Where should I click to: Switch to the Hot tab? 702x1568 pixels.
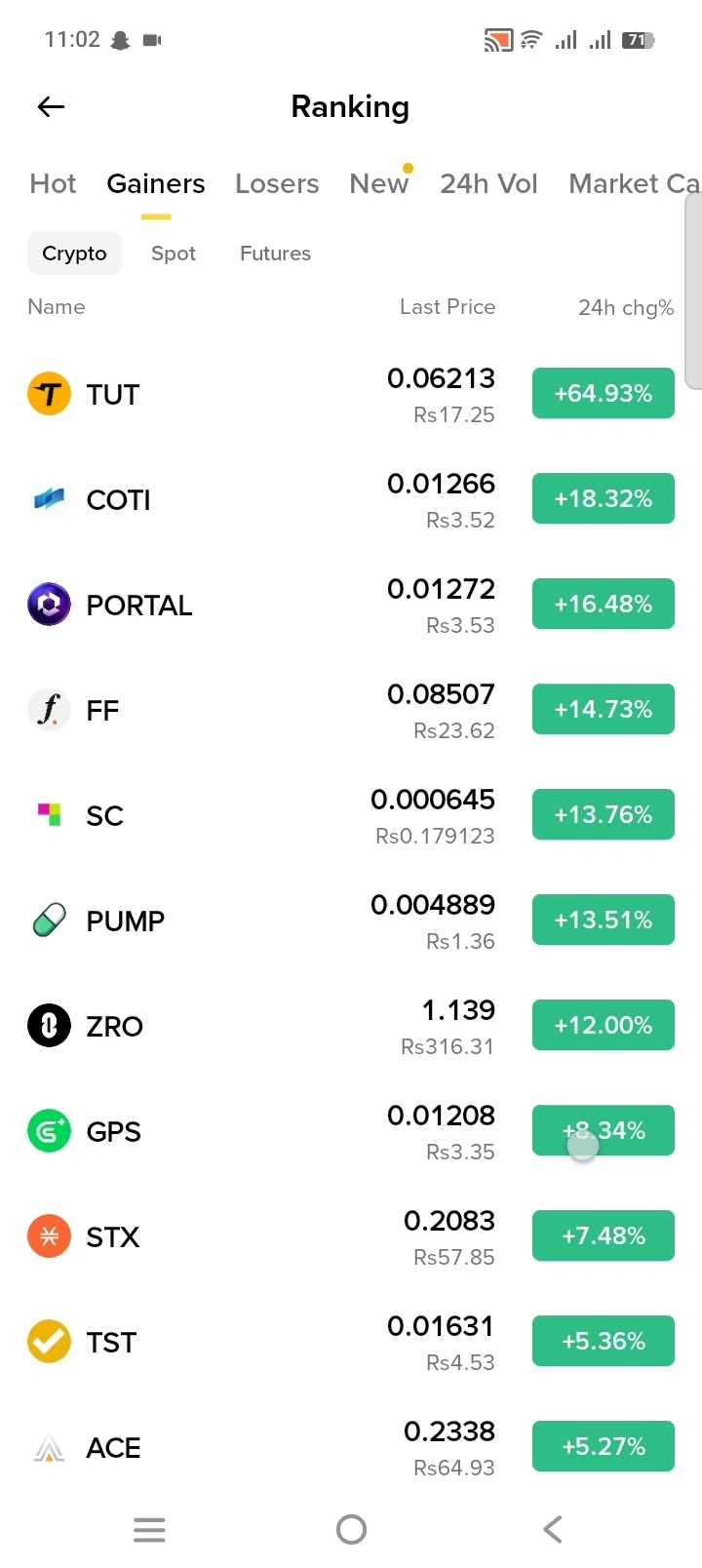pos(53,183)
